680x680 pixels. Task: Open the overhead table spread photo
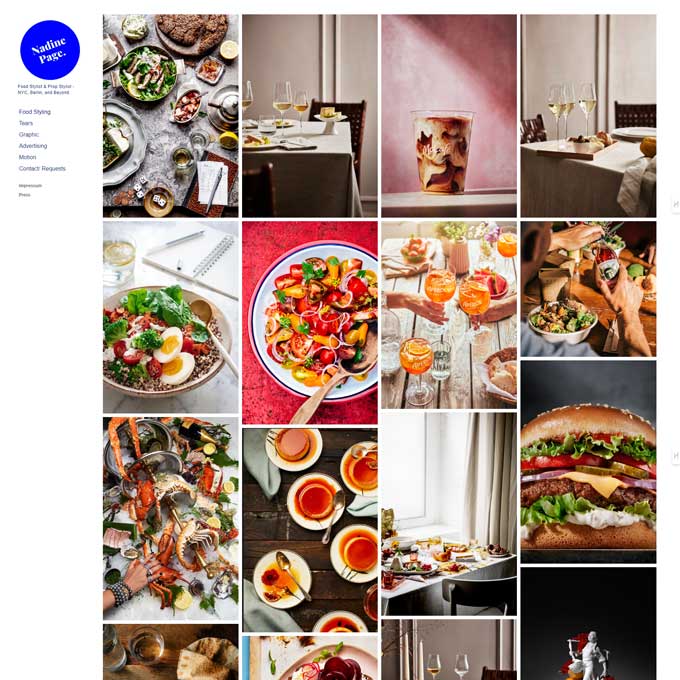(x=170, y=115)
